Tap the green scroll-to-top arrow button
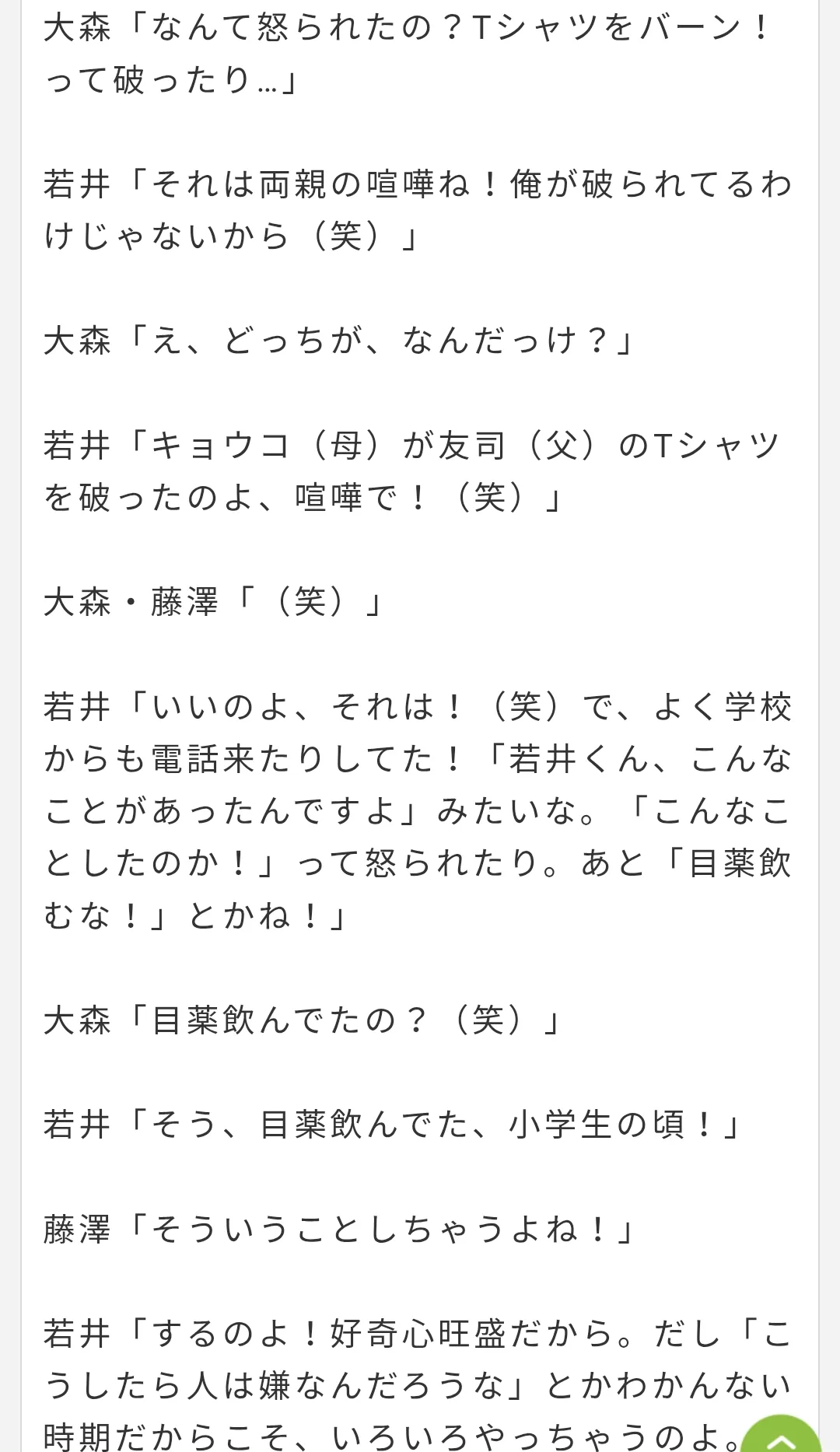The width and height of the screenshot is (840, 1452). pos(781,1434)
